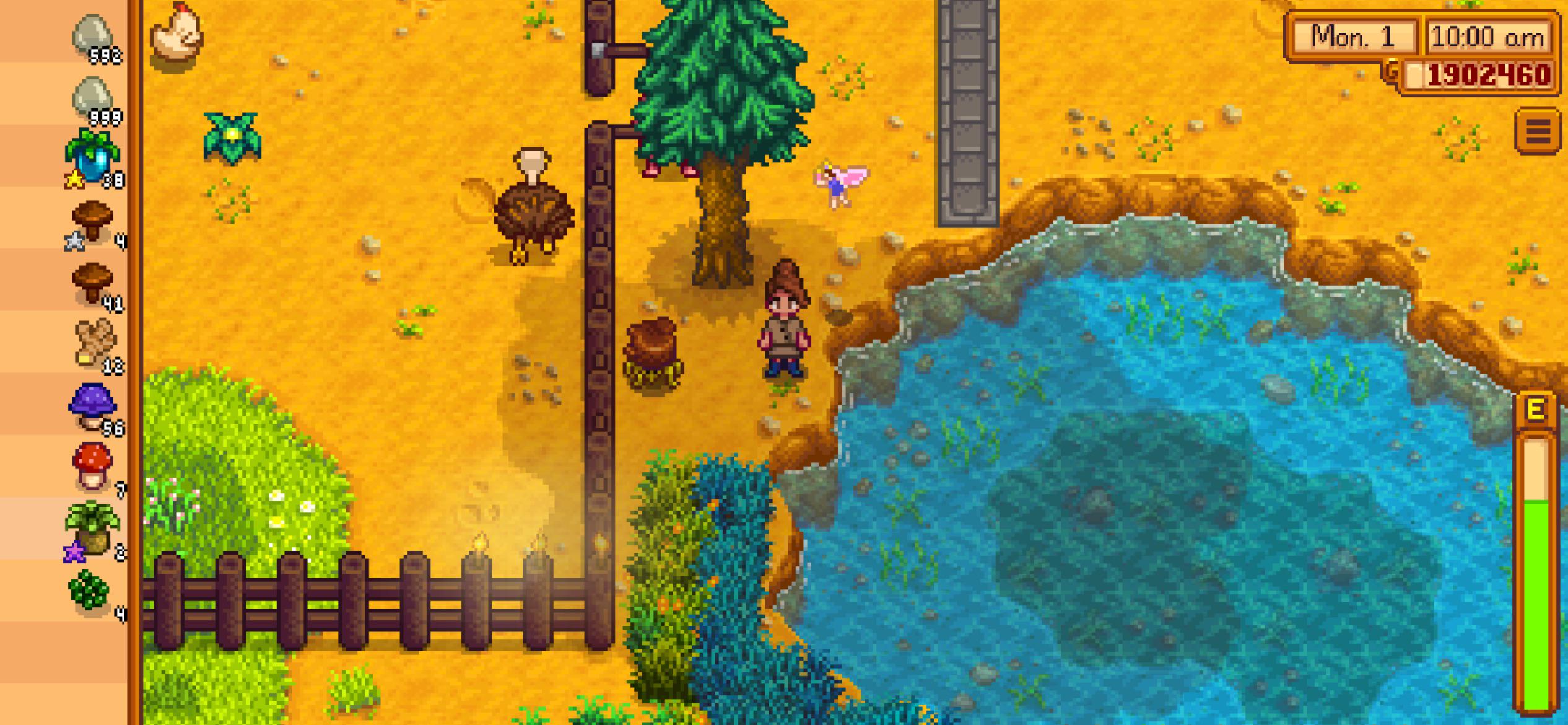1568x725 pixels.
Task: Select the ginger root stack
Action: [94, 343]
